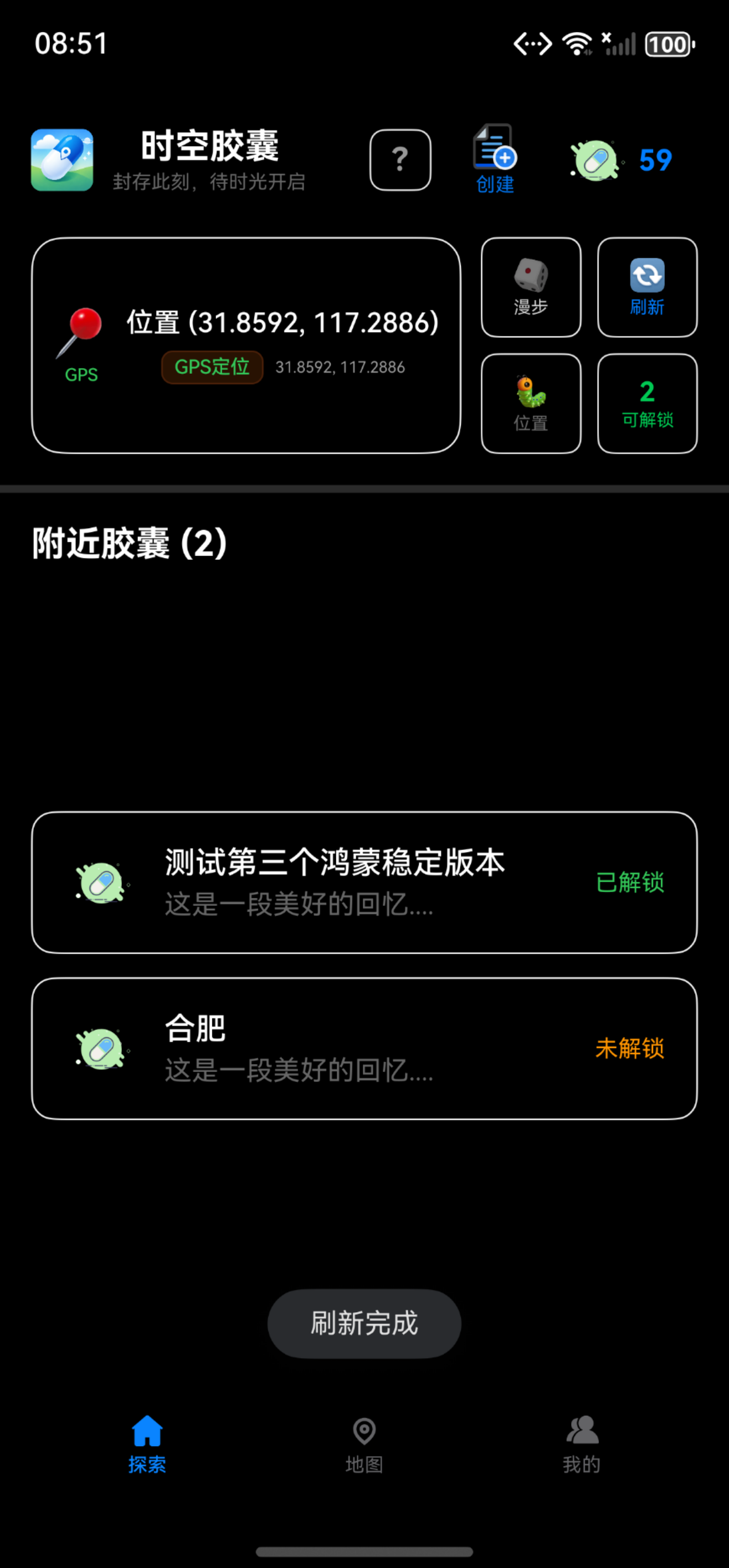Viewport: 729px width, 1568px height.
Task: Open the help question mark button
Action: coord(400,159)
